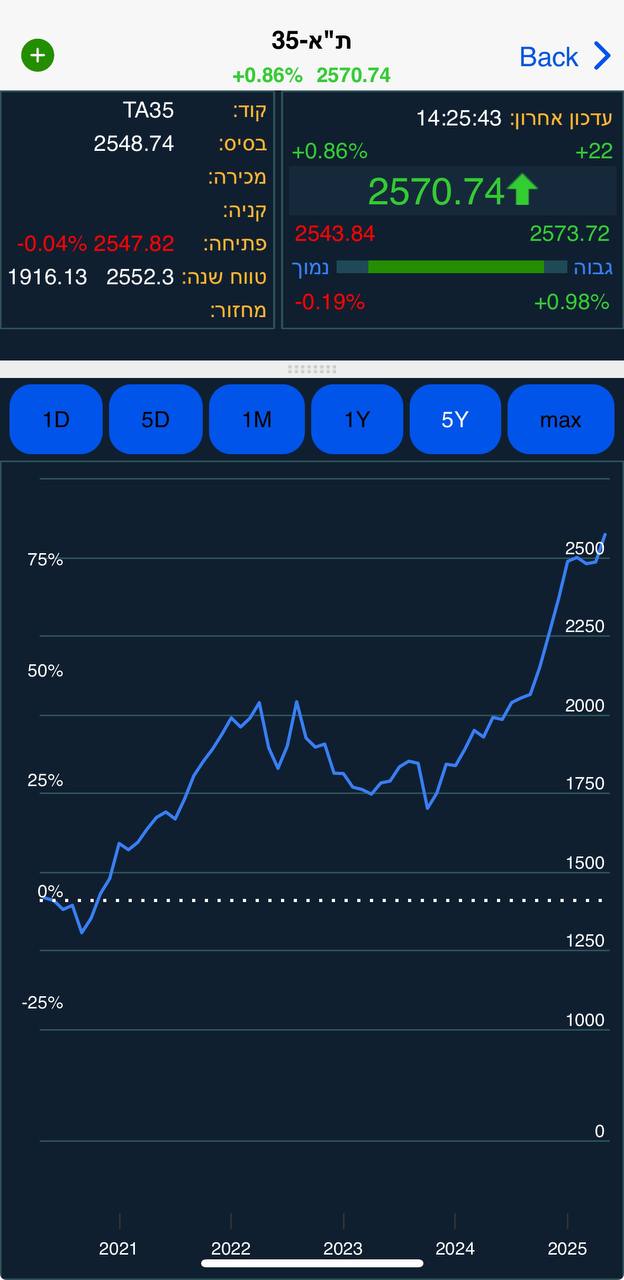Switch chart to 5D range
624x1280 pixels.
click(x=156, y=419)
